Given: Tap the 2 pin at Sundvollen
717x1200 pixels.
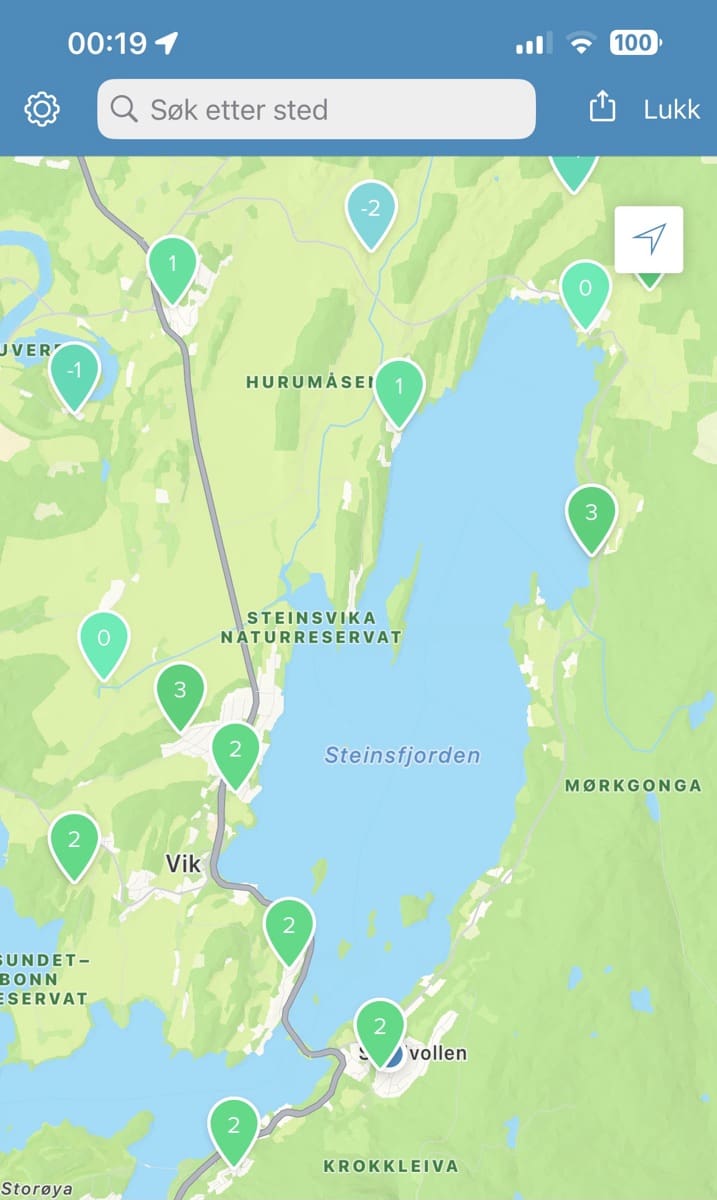Looking at the screenshot, I should point(380,1028).
